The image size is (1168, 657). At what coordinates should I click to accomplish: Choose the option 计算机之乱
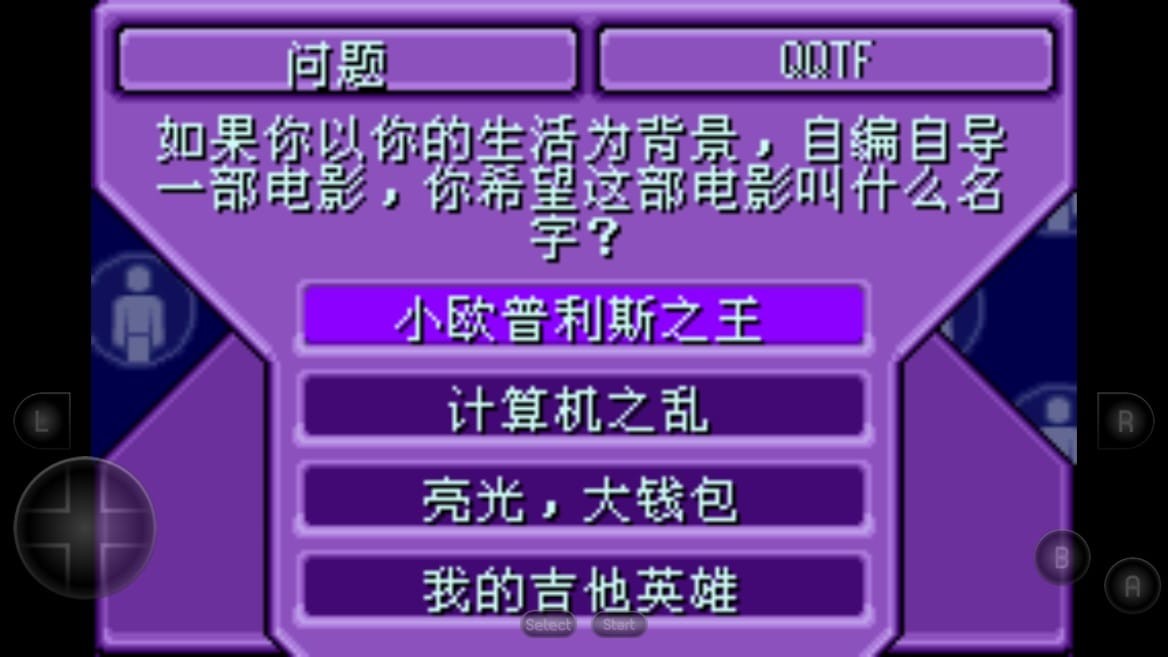[582, 407]
